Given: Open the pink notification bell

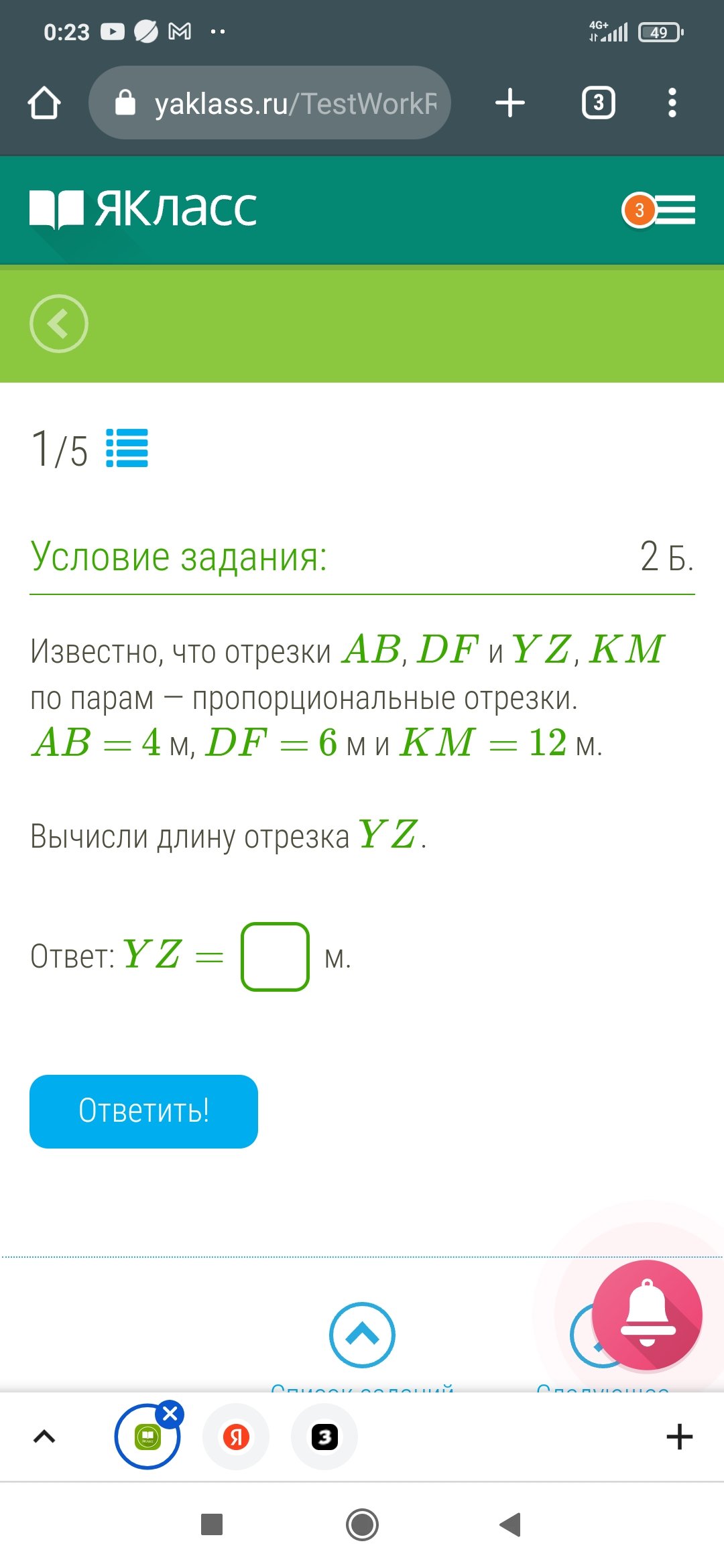Looking at the screenshot, I should [647, 1315].
